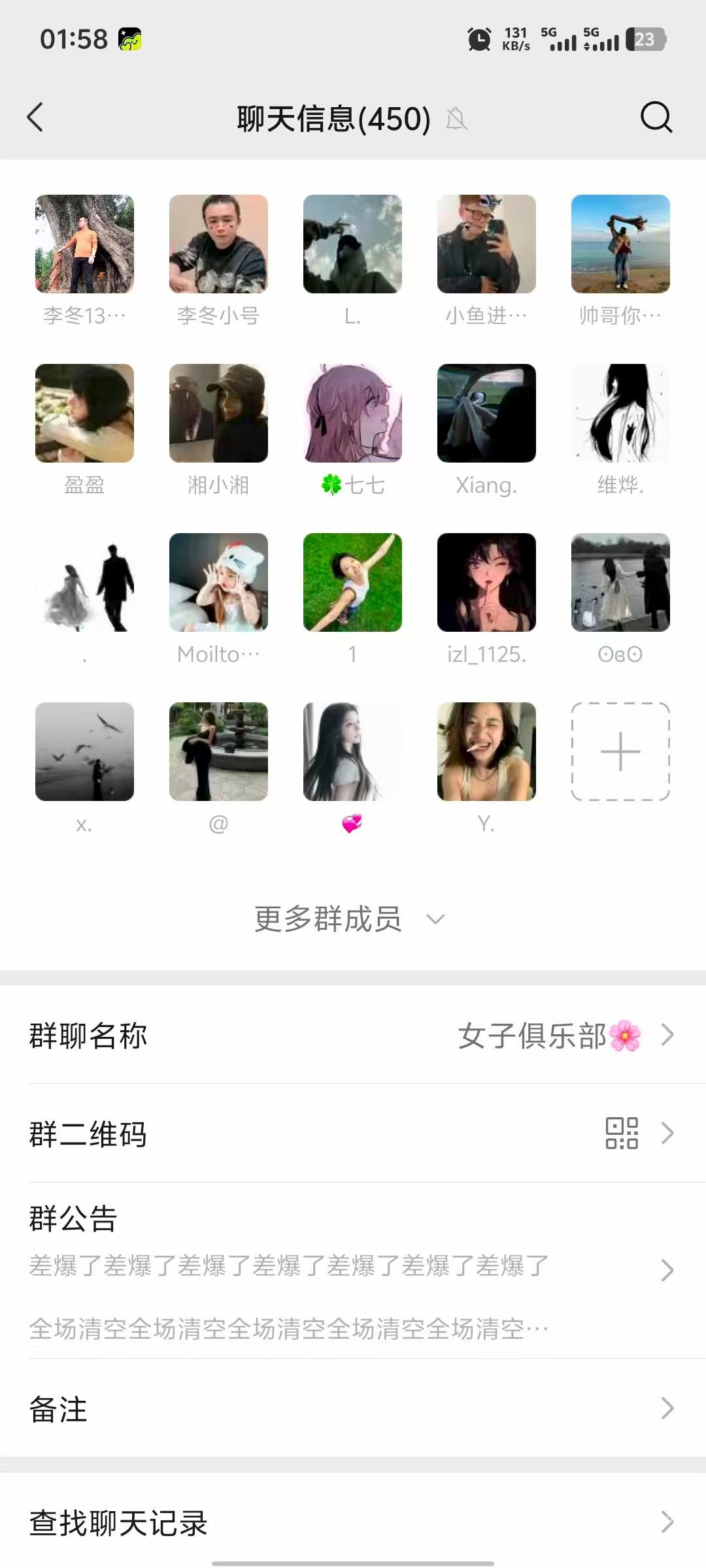The image size is (706, 1568).
Task: Open member Y. avatar
Action: (486, 751)
